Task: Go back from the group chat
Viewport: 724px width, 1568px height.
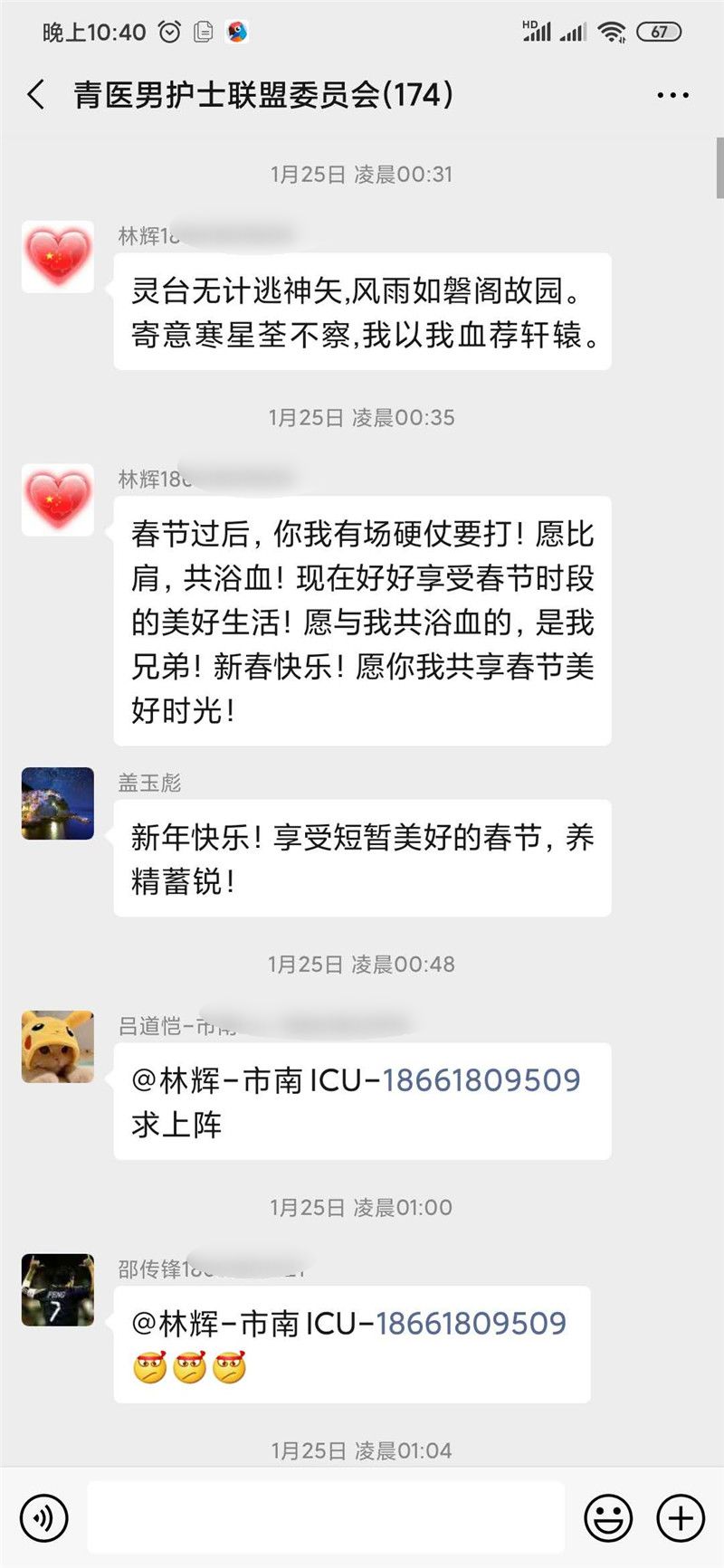Action: click(36, 94)
